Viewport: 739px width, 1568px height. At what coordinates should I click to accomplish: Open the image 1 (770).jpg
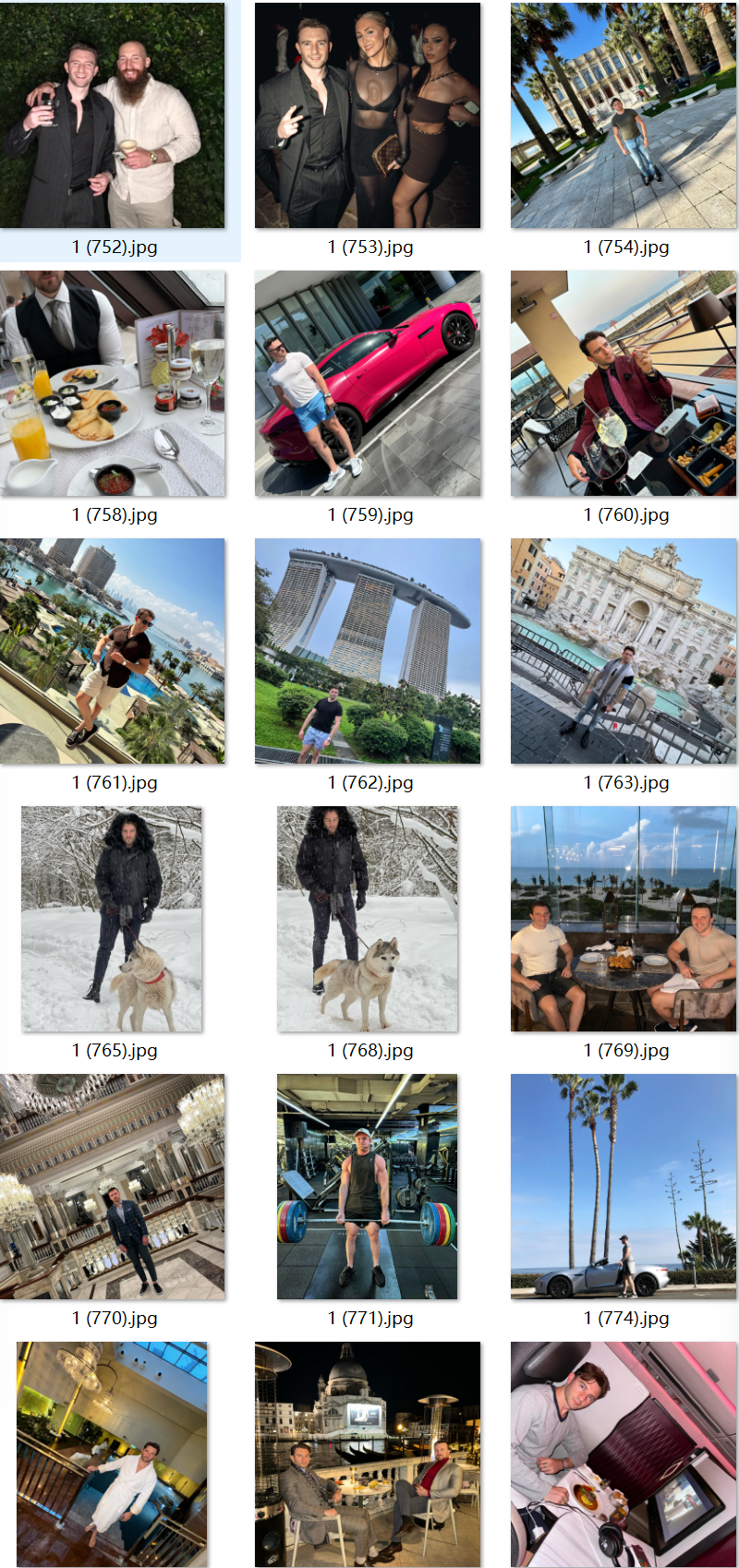click(x=113, y=1187)
